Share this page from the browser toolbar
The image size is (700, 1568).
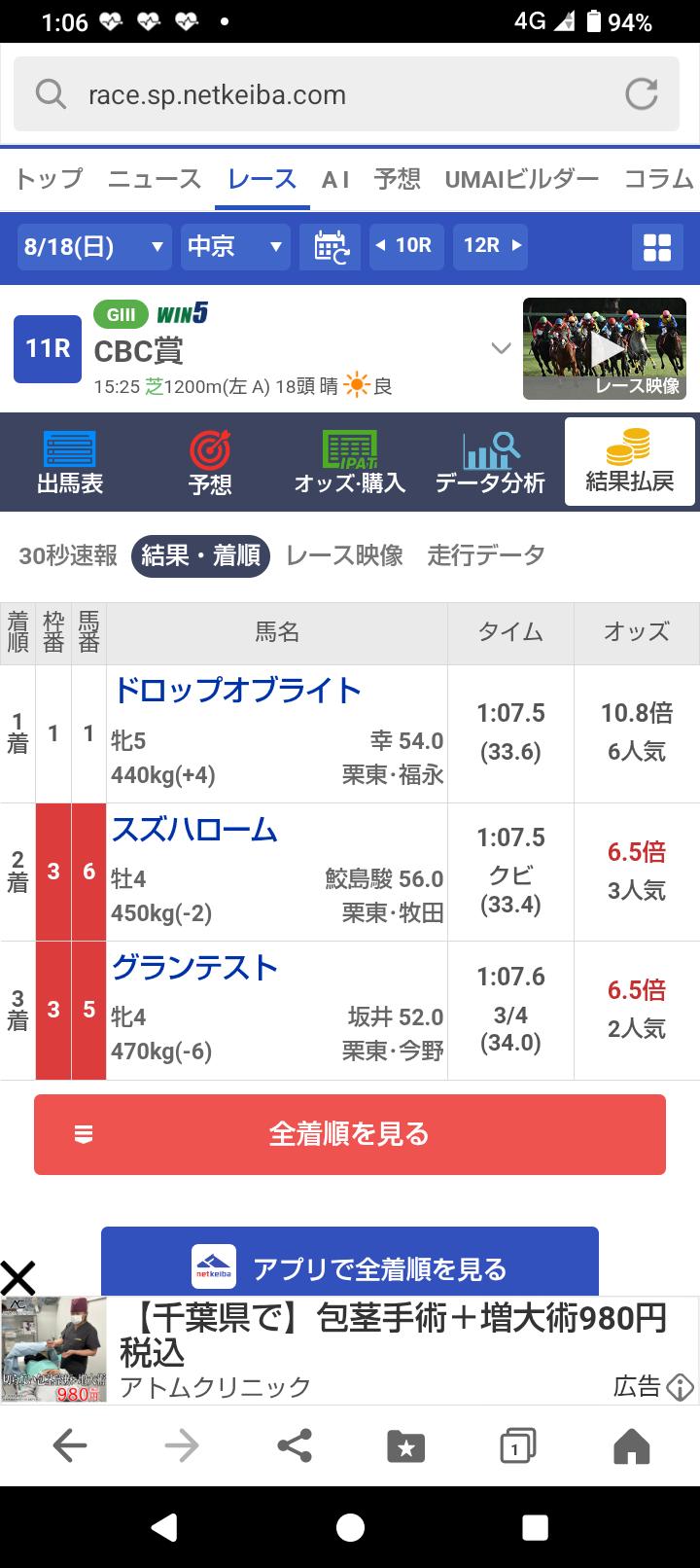pyautogui.click(x=294, y=1445)
